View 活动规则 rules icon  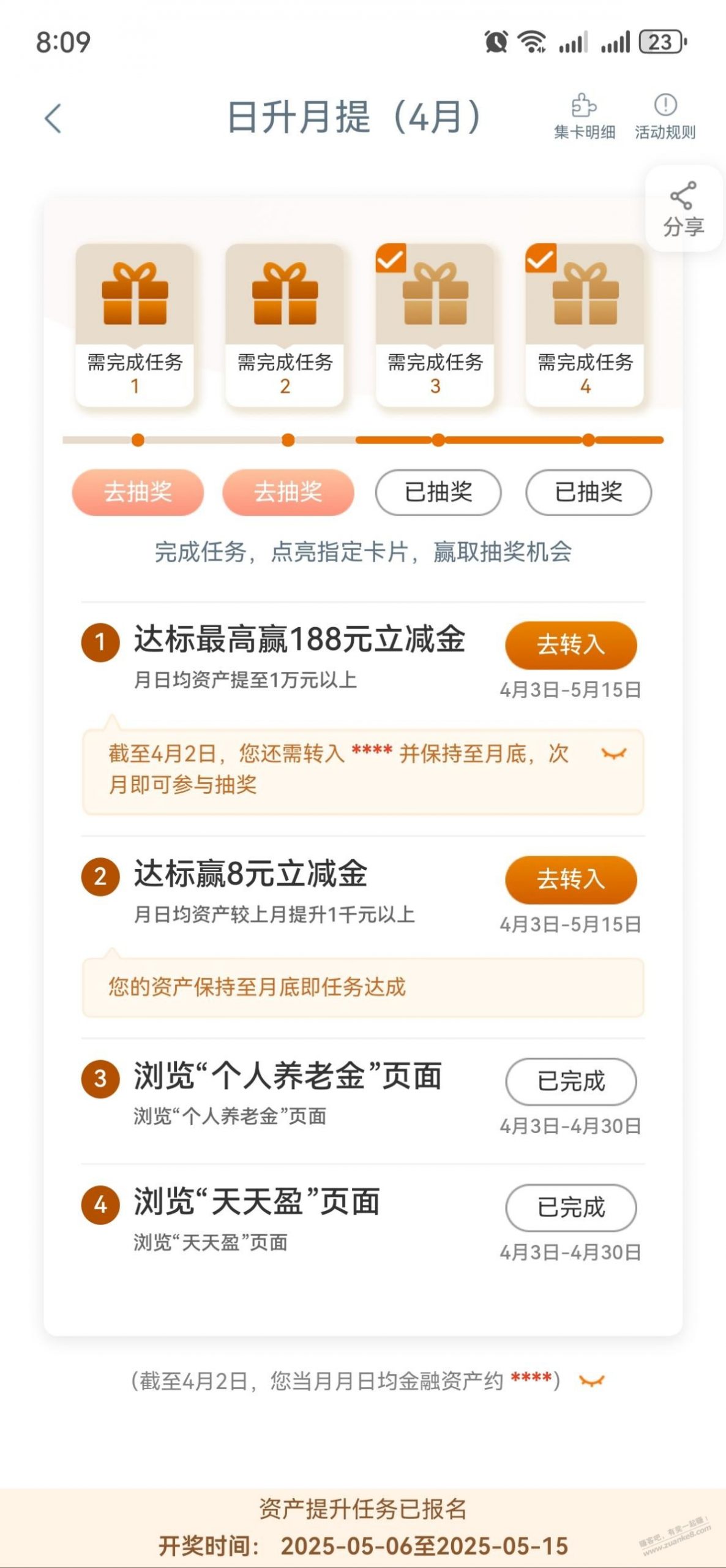665,116
